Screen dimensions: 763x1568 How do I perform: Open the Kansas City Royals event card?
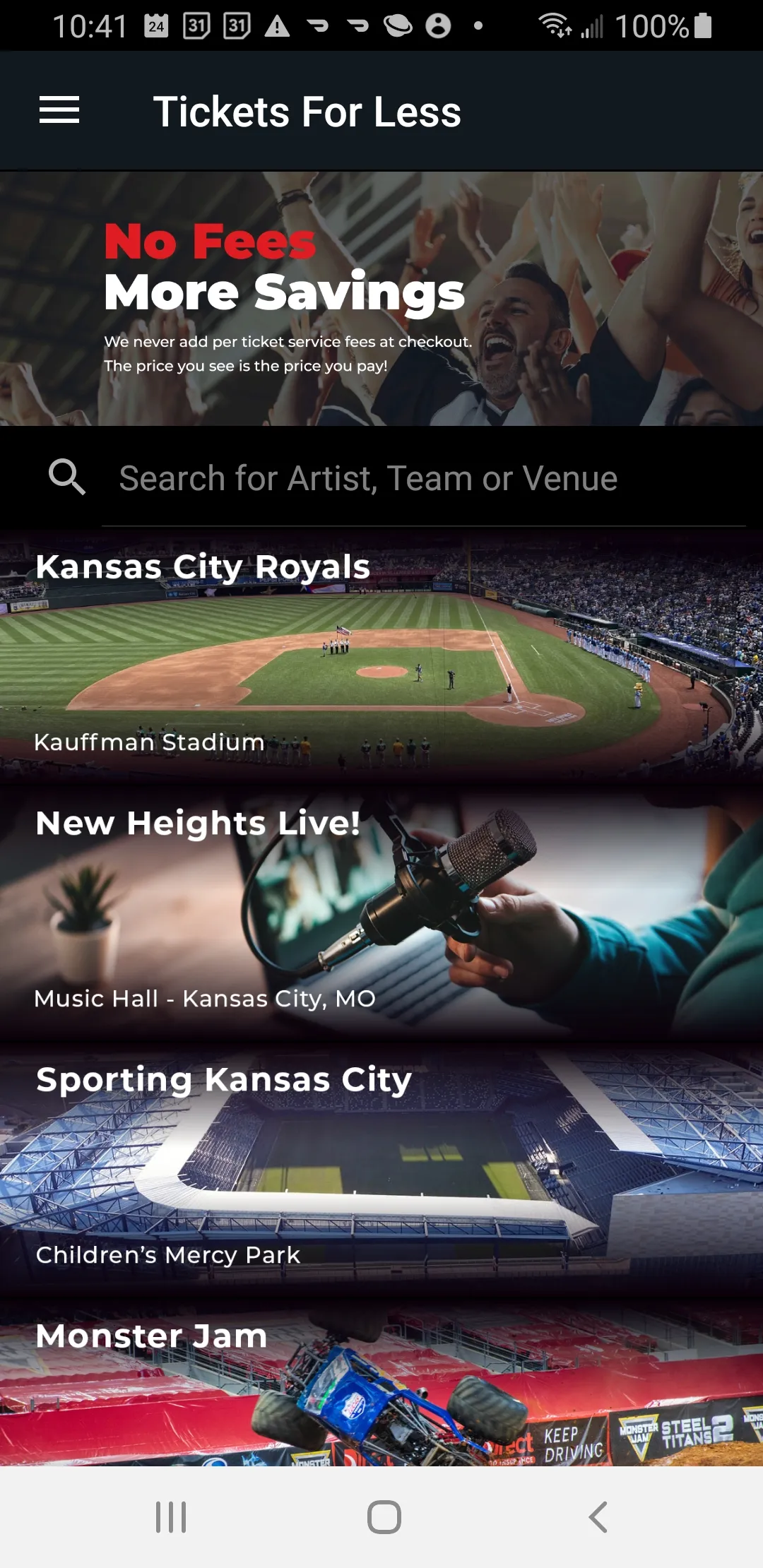[x=381, y=653]
